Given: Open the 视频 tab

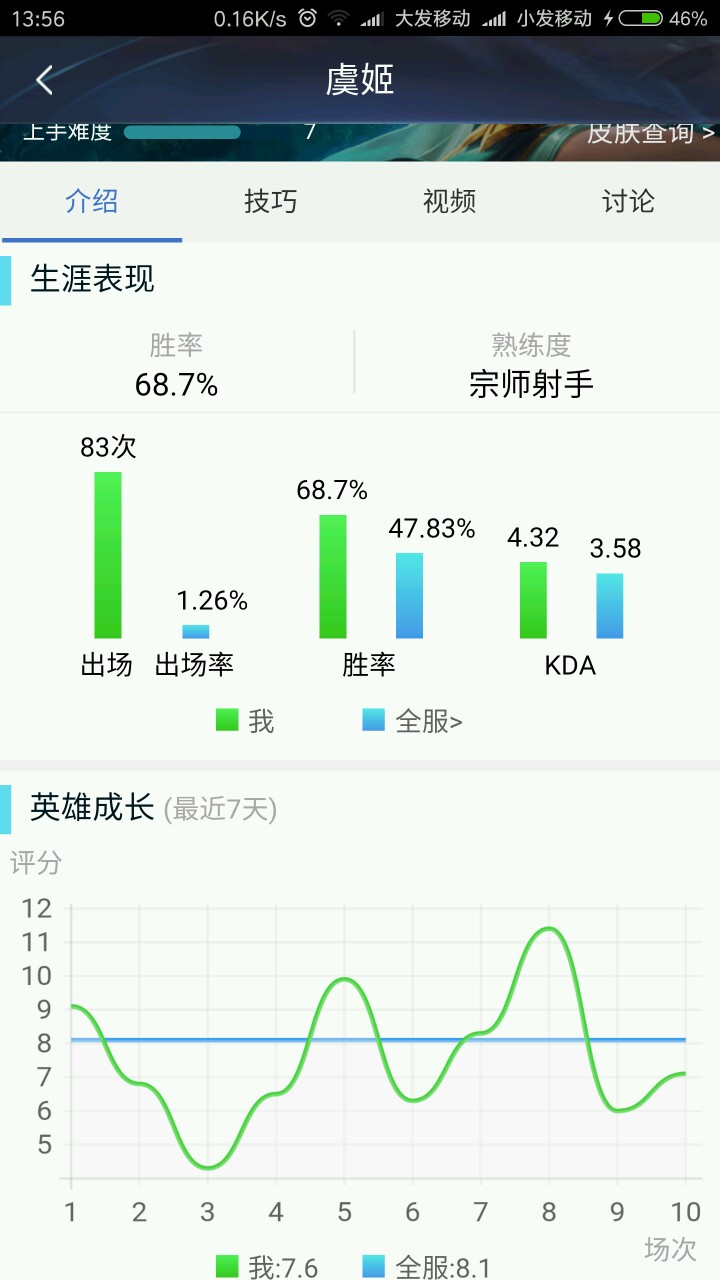Looking at the screenshot, I should (x=449, y=202).
